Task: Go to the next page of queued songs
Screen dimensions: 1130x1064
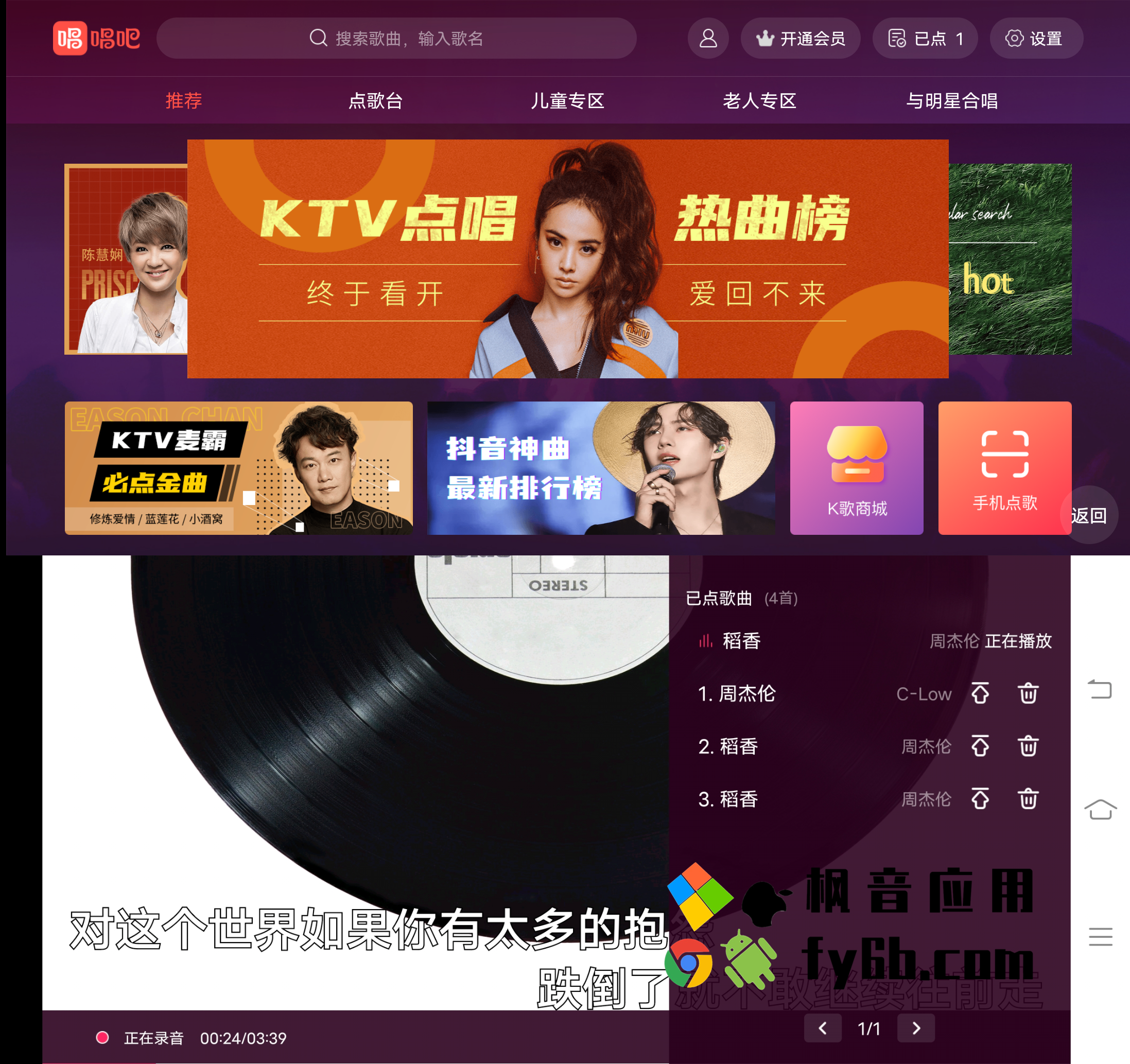Action: pos(916,1027)
